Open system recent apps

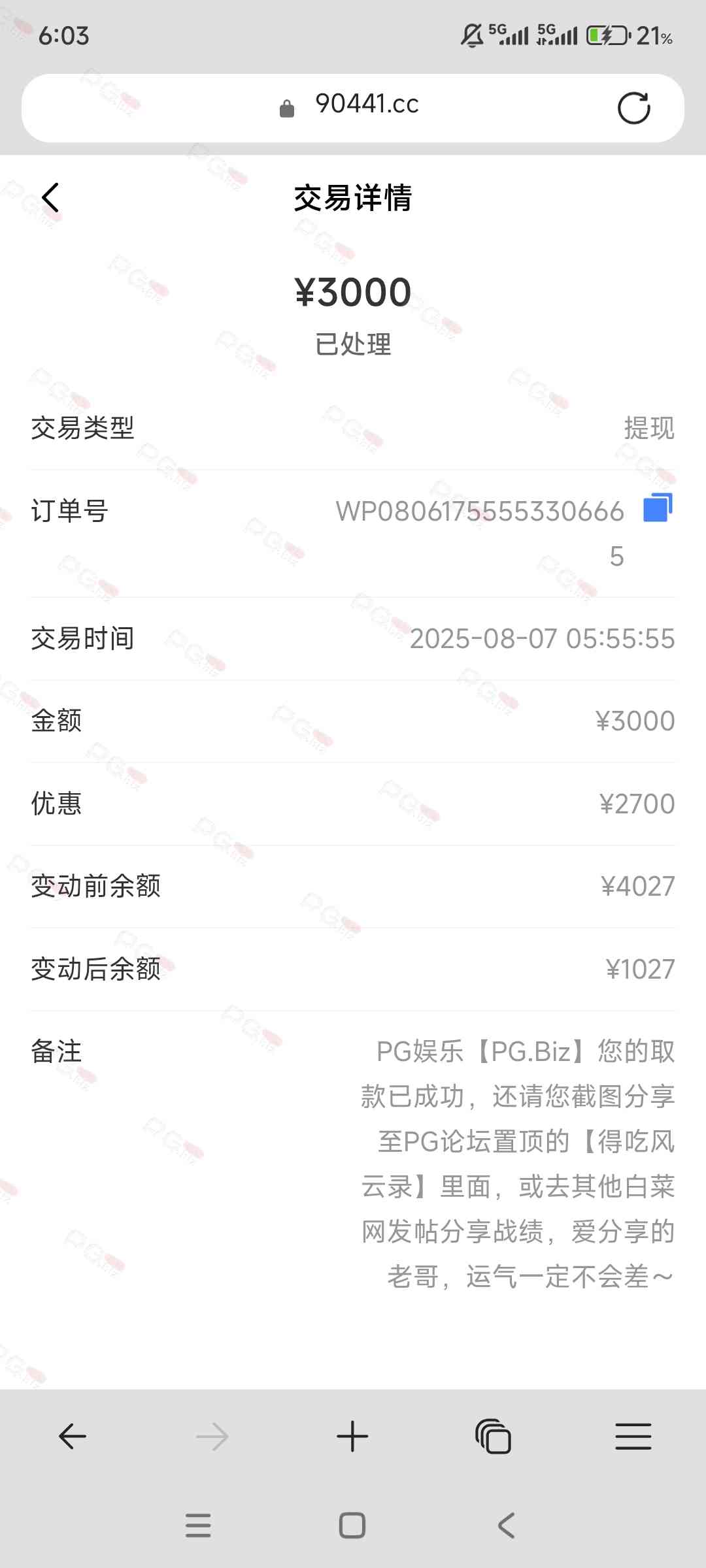(x=198, y=1526)
